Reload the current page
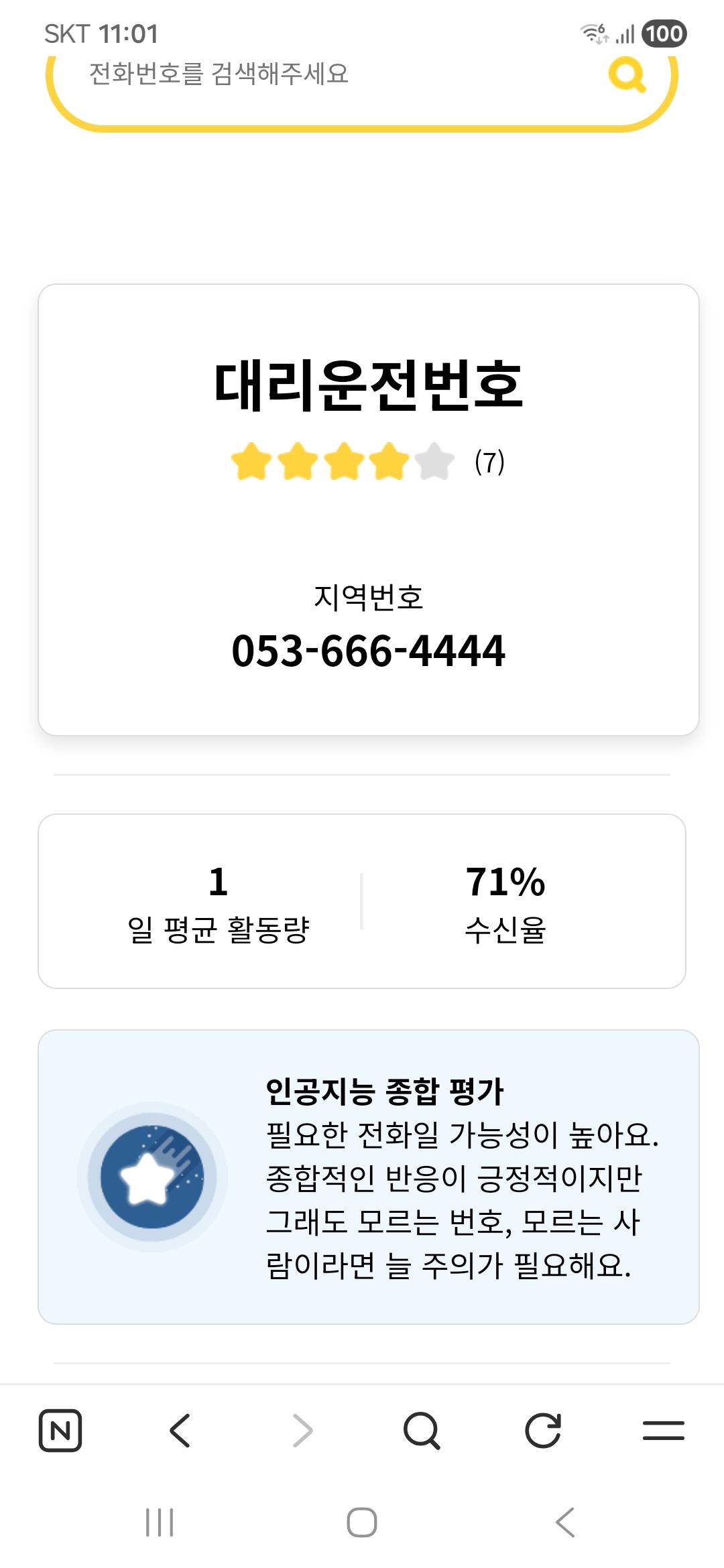The width and height of the screenshot is (724, 1568). coord(542,1431)
